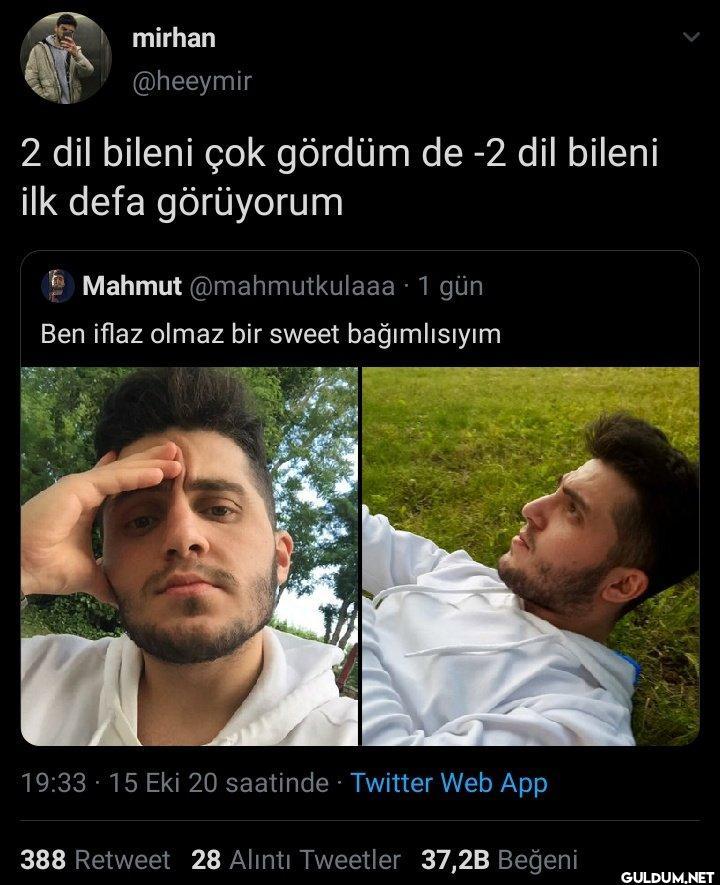
Task: Open the tweet options chevron
Action: (x=690, y=38)
